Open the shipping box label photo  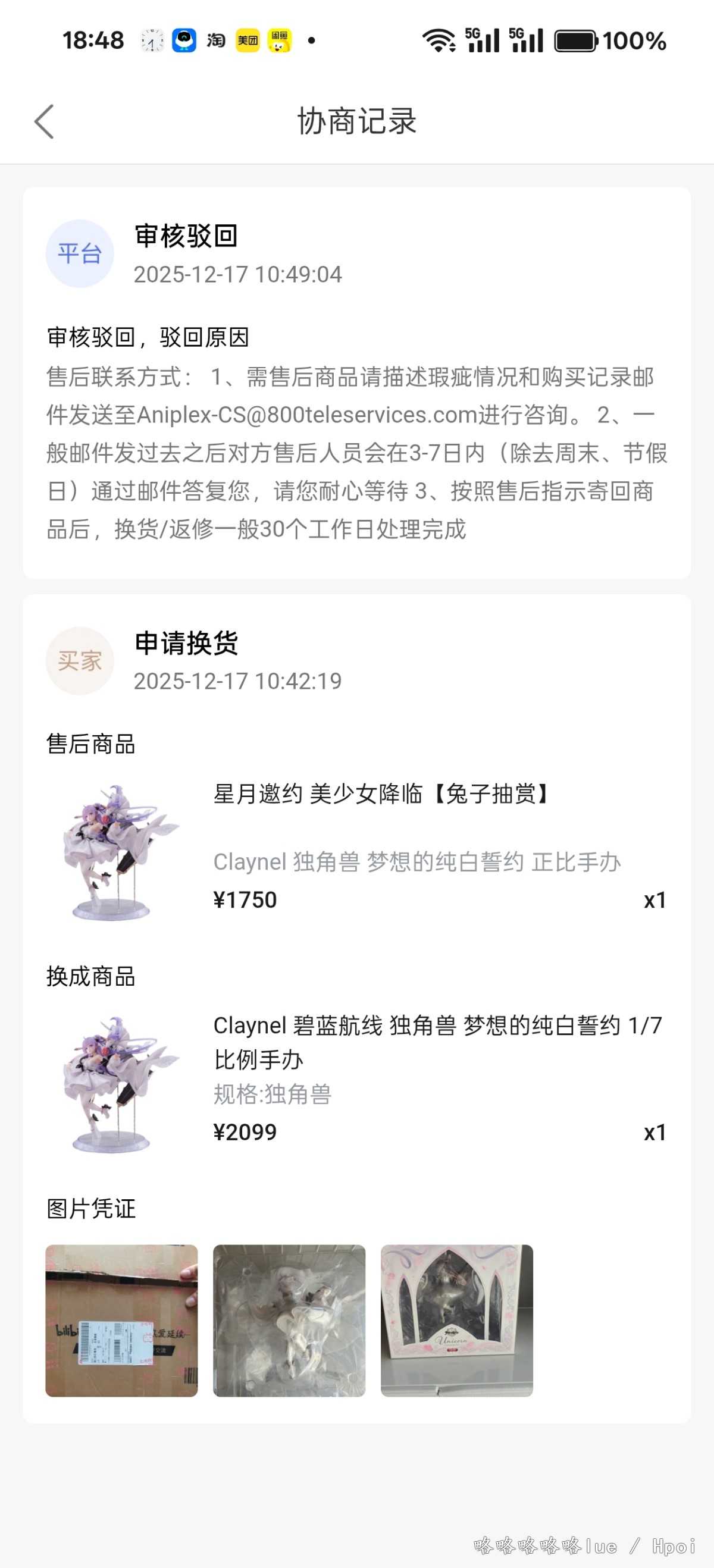[122, 1321]
